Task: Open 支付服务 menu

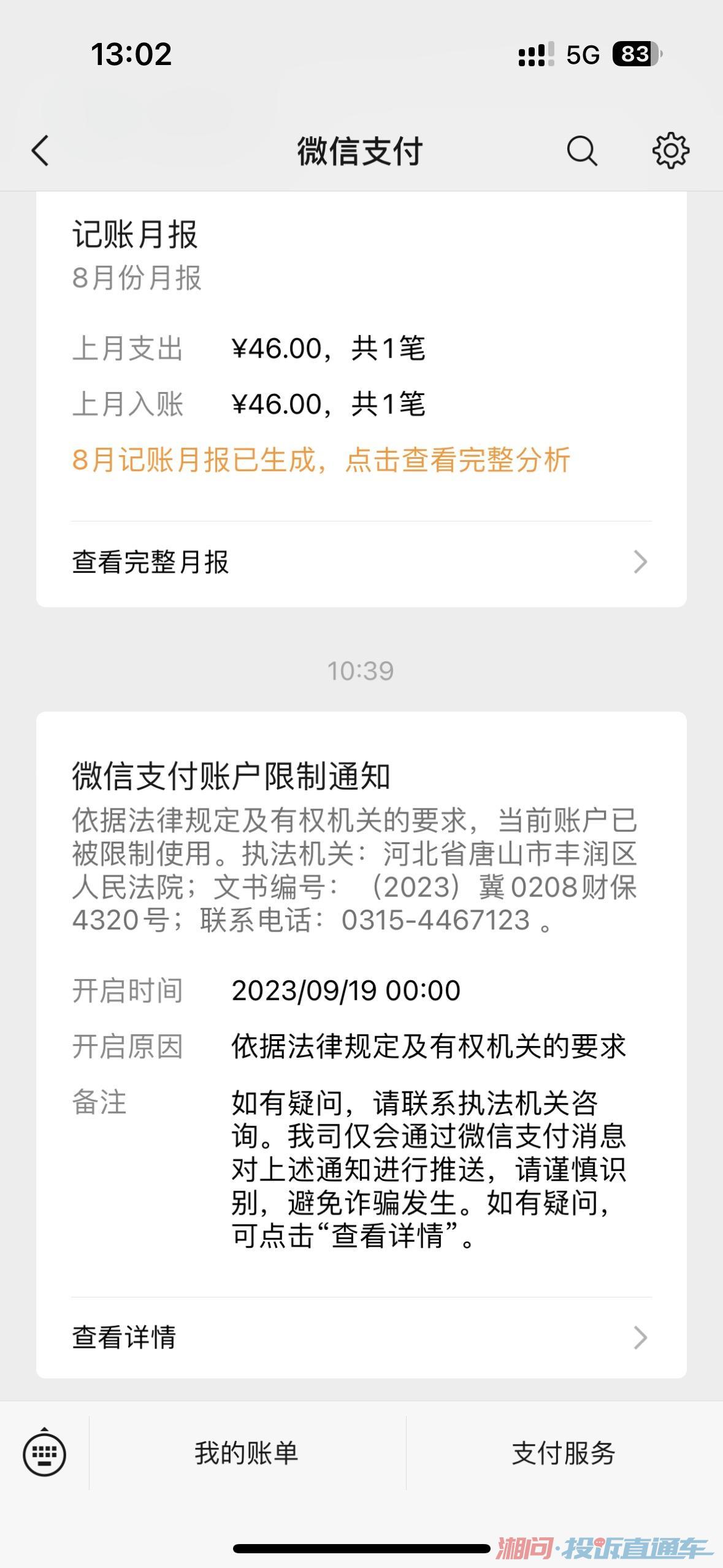Action: pos(564,1453)
